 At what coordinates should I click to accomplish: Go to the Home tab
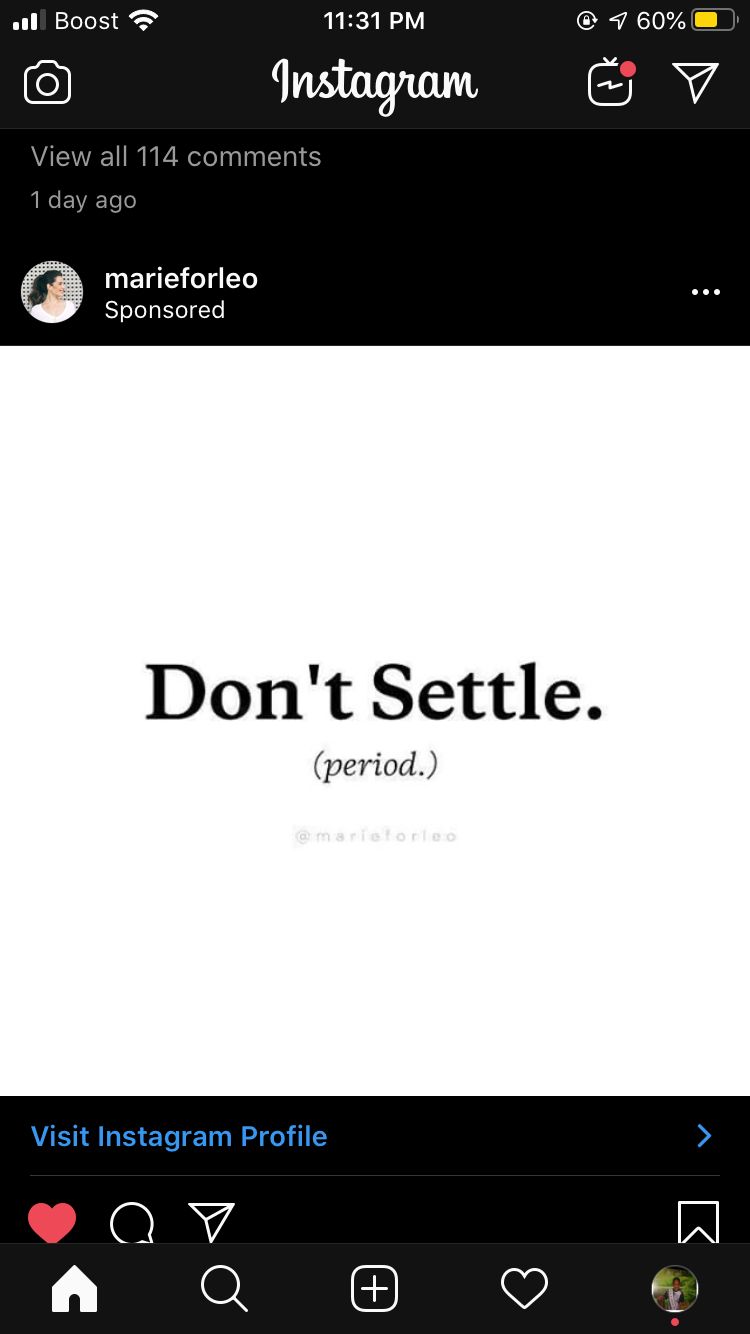[x=75, y=1288]
